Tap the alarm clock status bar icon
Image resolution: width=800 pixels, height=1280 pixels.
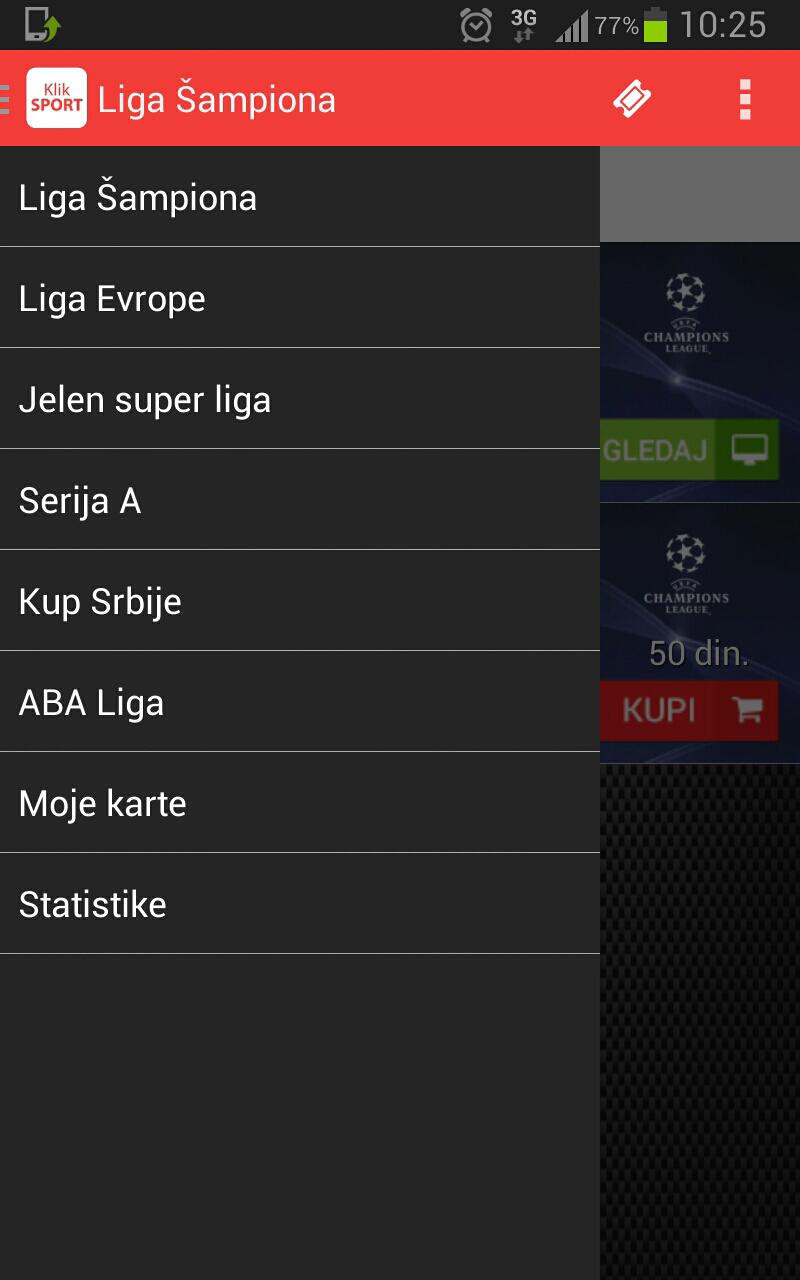[475, 25]
